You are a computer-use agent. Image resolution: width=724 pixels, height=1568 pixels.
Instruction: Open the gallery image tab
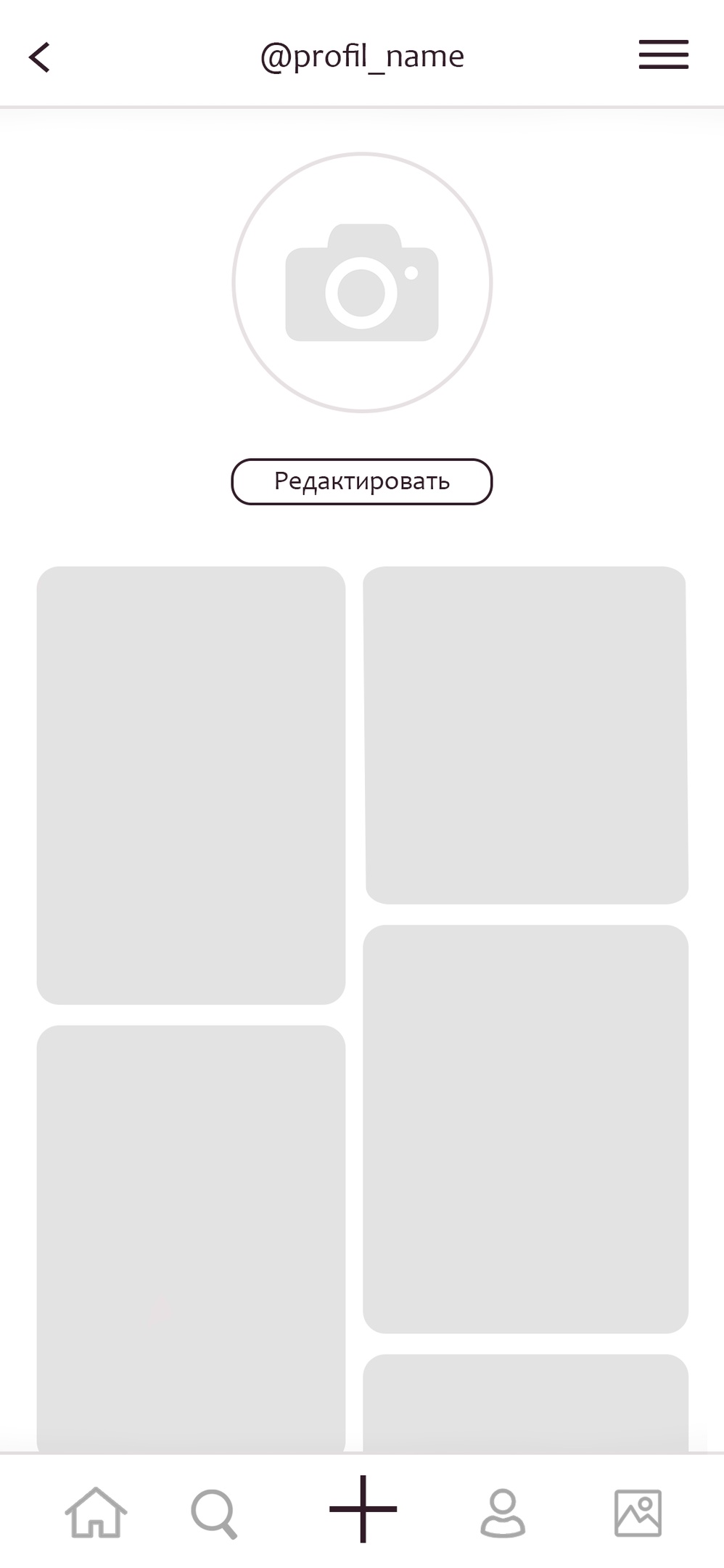(638, 1514)
